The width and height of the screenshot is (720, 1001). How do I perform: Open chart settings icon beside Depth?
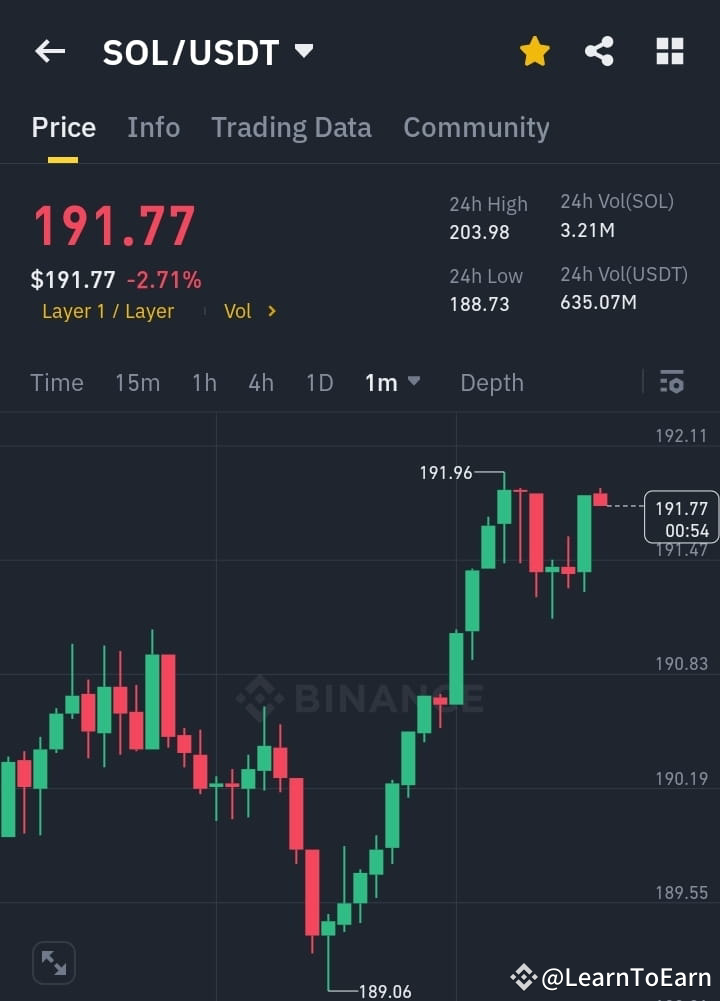(671, 382)
